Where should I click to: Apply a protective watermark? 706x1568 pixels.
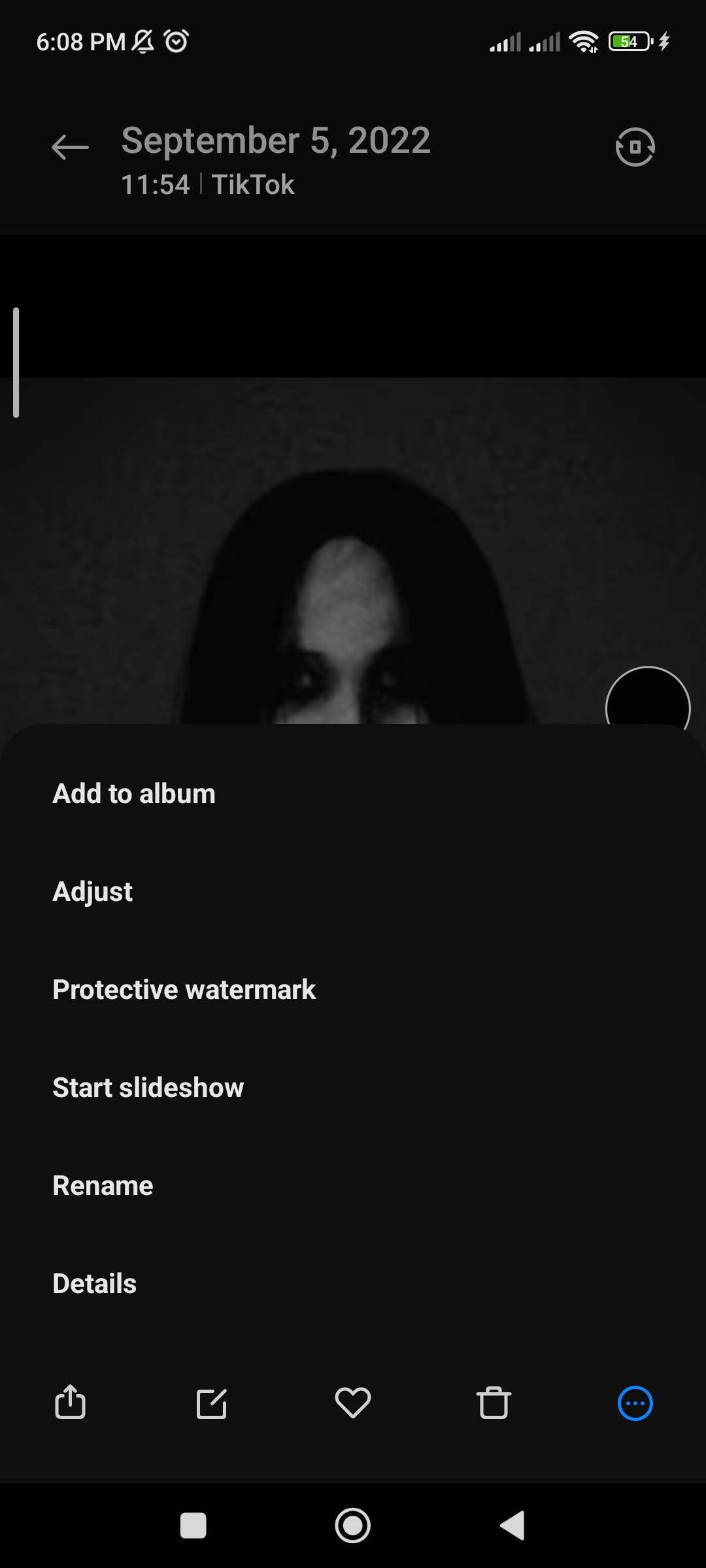click(184, 988)
